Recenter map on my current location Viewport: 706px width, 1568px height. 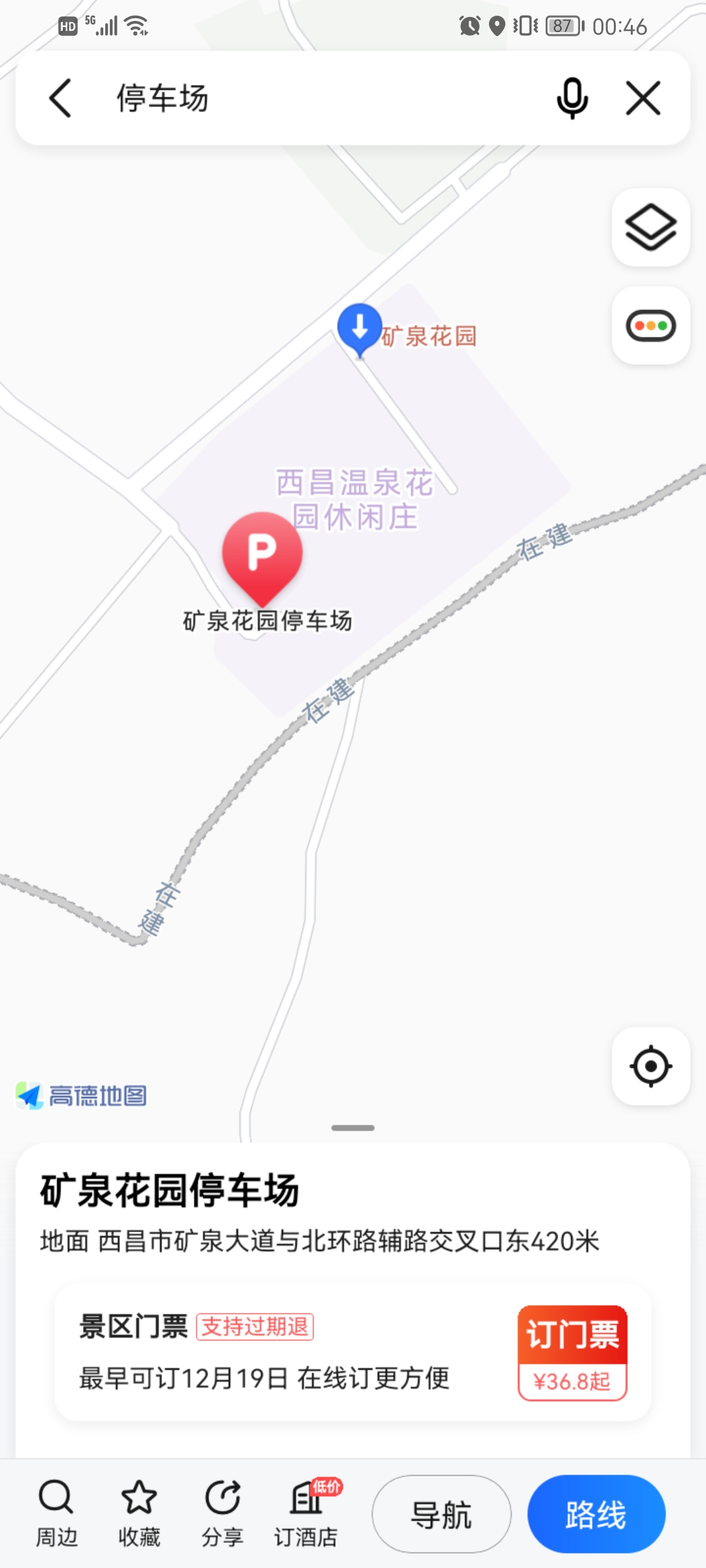tap(651, 1066)
